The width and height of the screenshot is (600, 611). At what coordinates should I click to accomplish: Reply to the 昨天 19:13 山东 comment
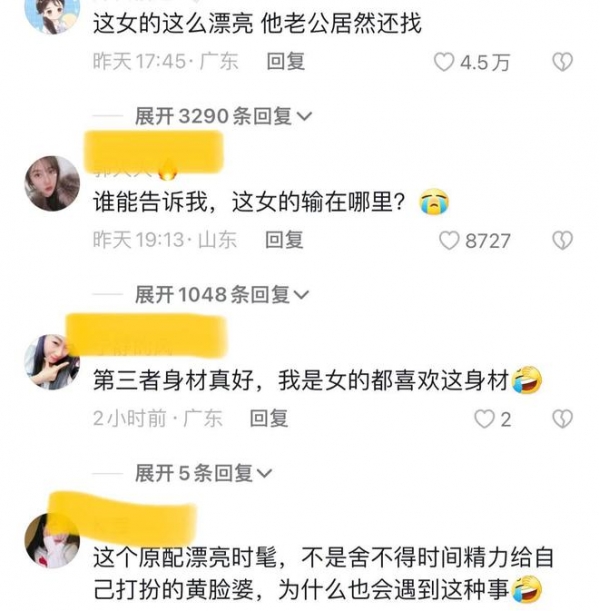click(x=284, y=240)
